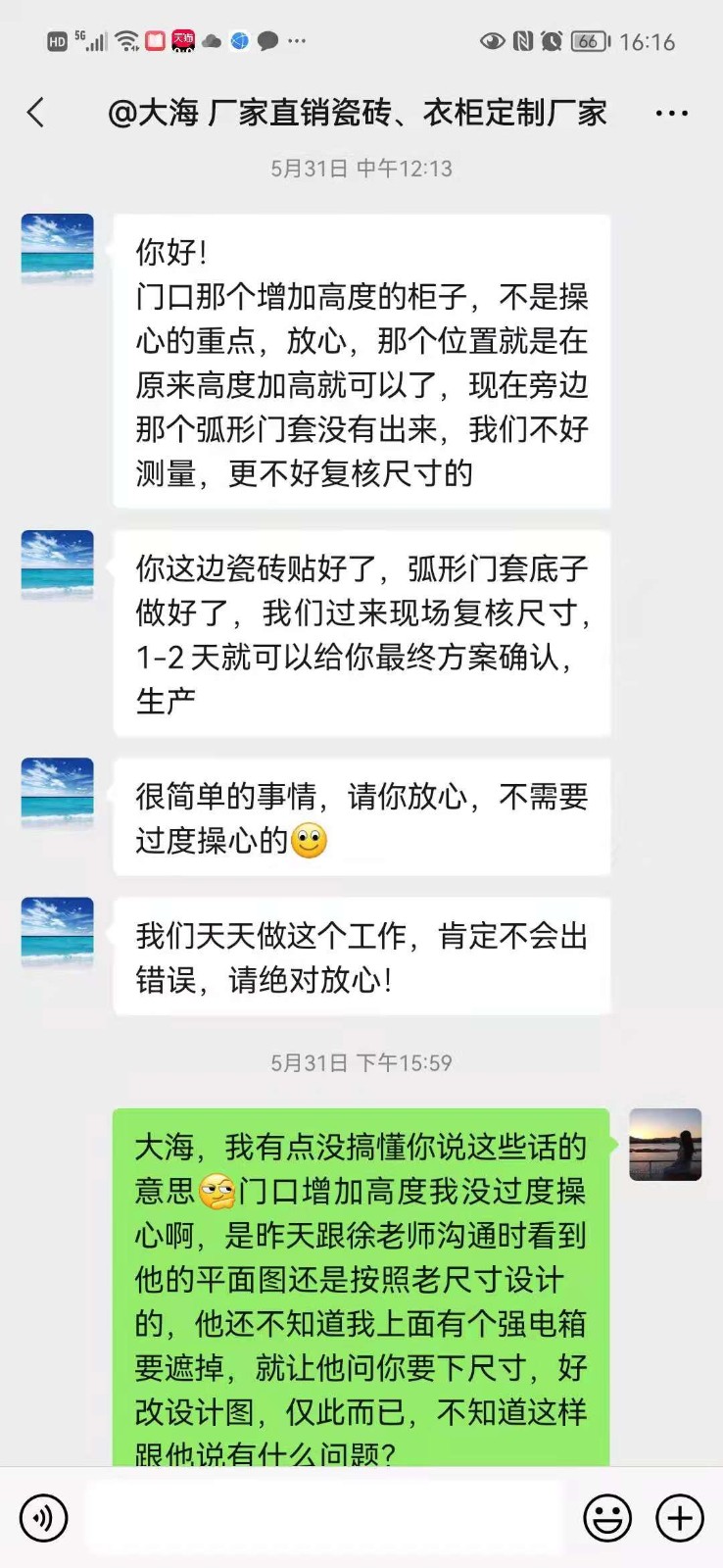723x1568 pixels.
Task: Open the chat's three-dot options menu
Action: pos(671,114)
